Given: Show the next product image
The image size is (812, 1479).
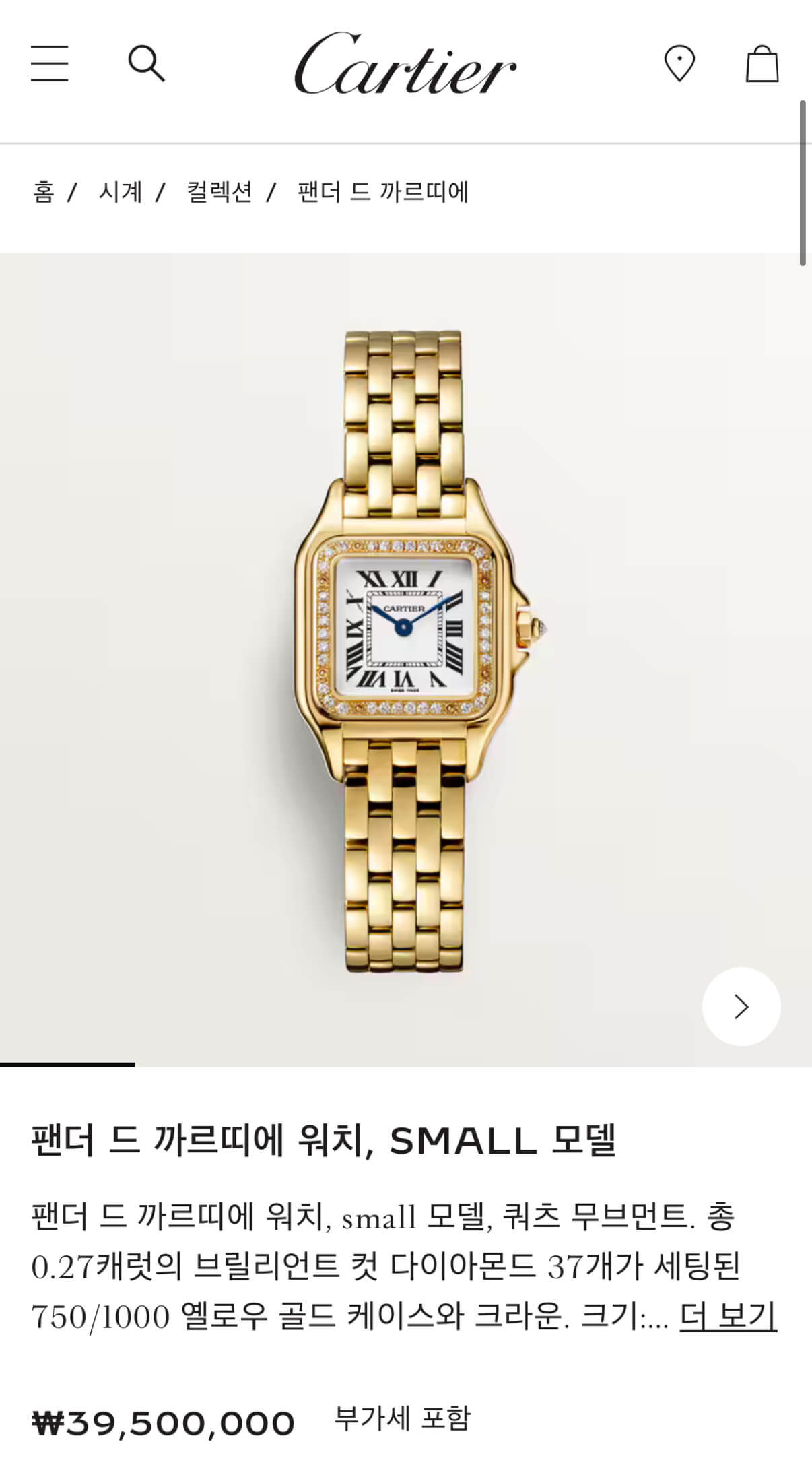Looking at the screenshot, I should pos(741,1006).
